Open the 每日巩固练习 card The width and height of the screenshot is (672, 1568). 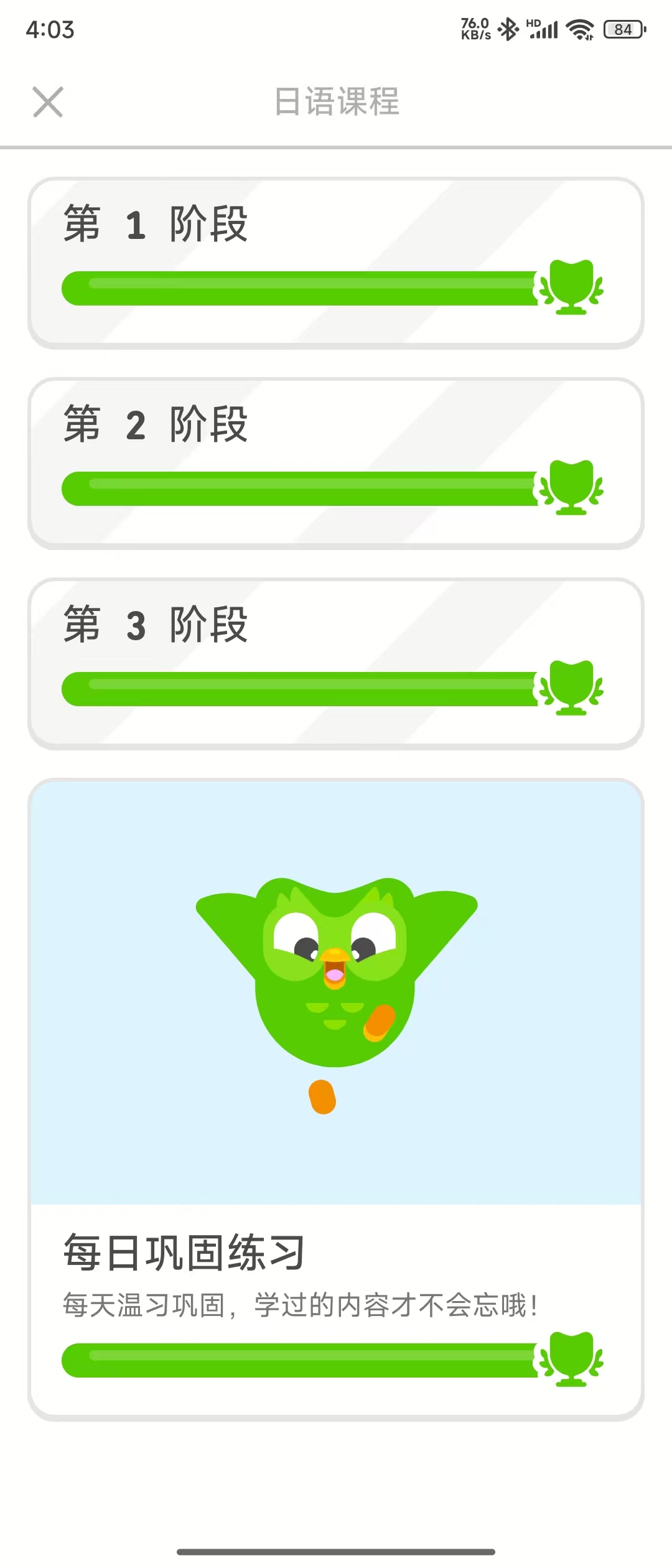pos(336,1099)
